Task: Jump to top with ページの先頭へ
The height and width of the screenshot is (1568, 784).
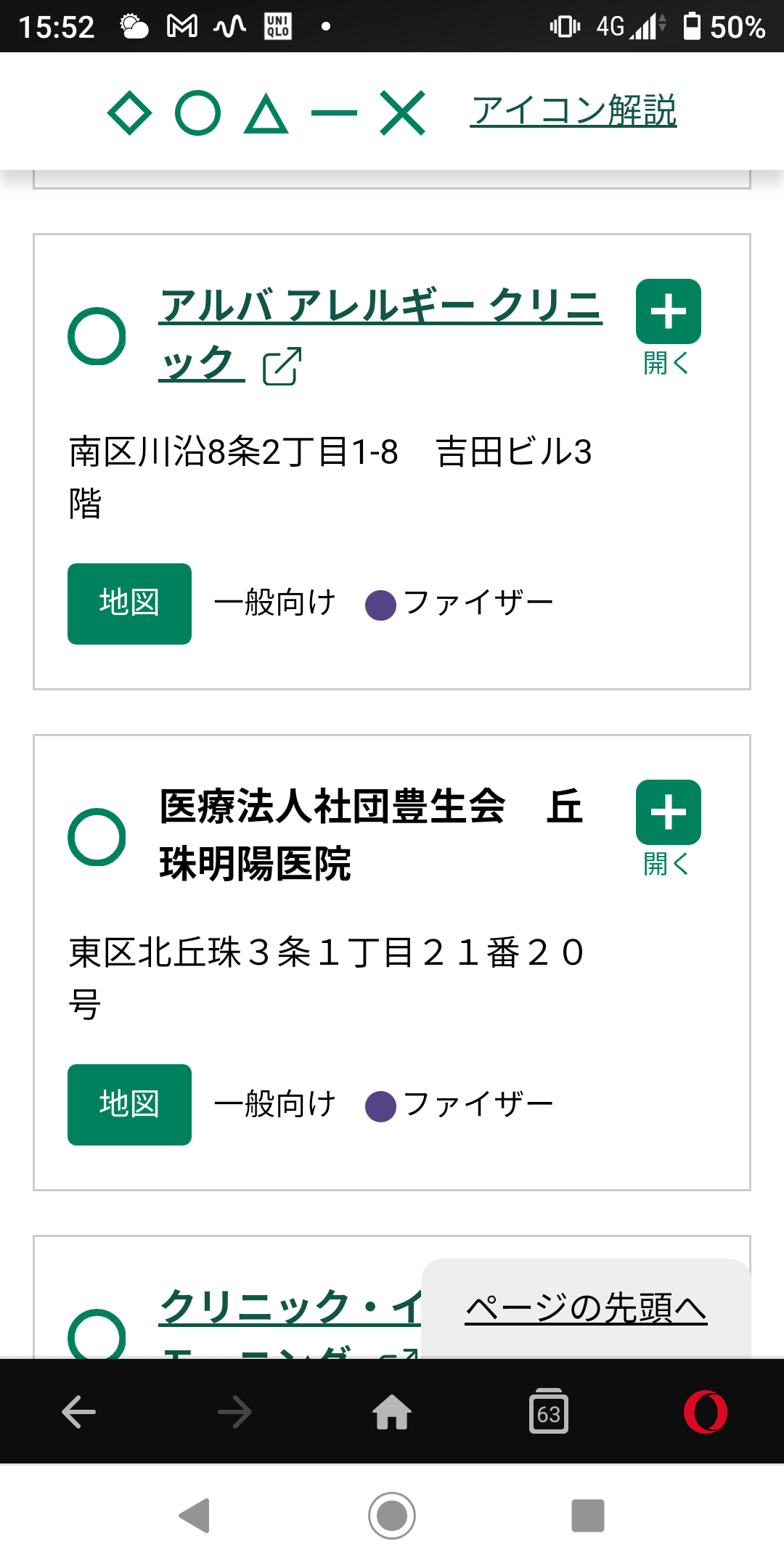Action: coord(586,1308)
